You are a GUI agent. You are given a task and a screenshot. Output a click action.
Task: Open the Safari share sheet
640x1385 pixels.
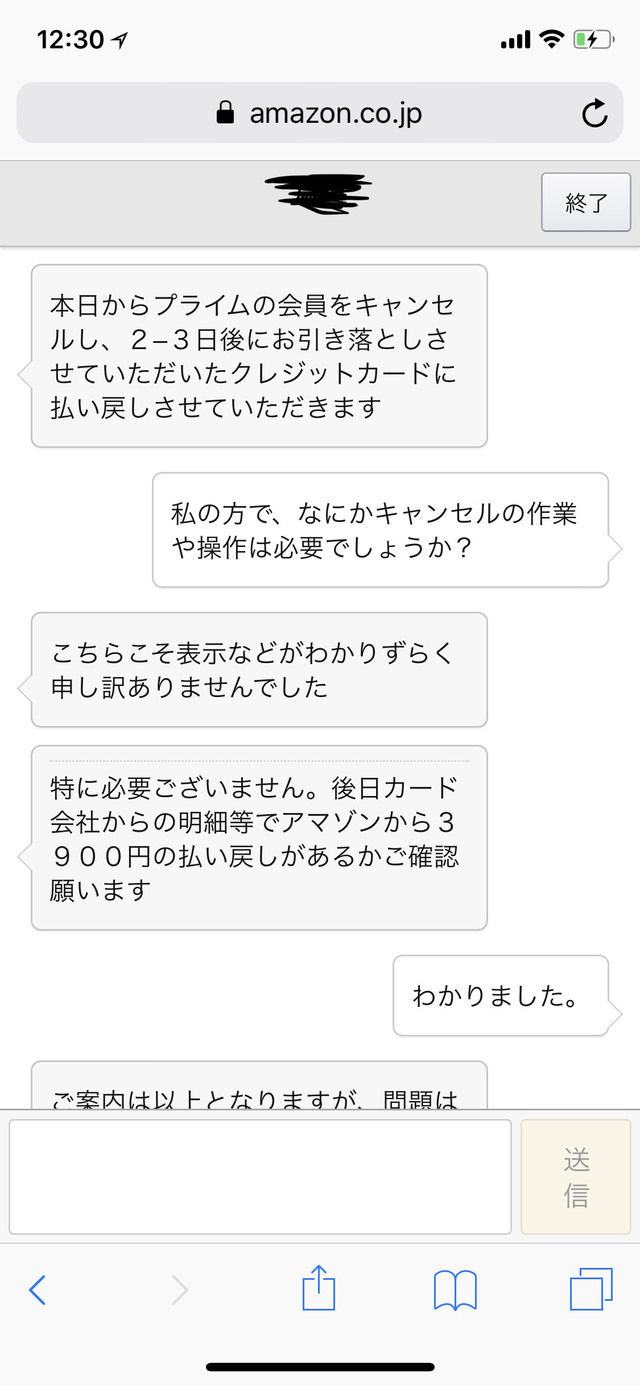[318, 1288]
